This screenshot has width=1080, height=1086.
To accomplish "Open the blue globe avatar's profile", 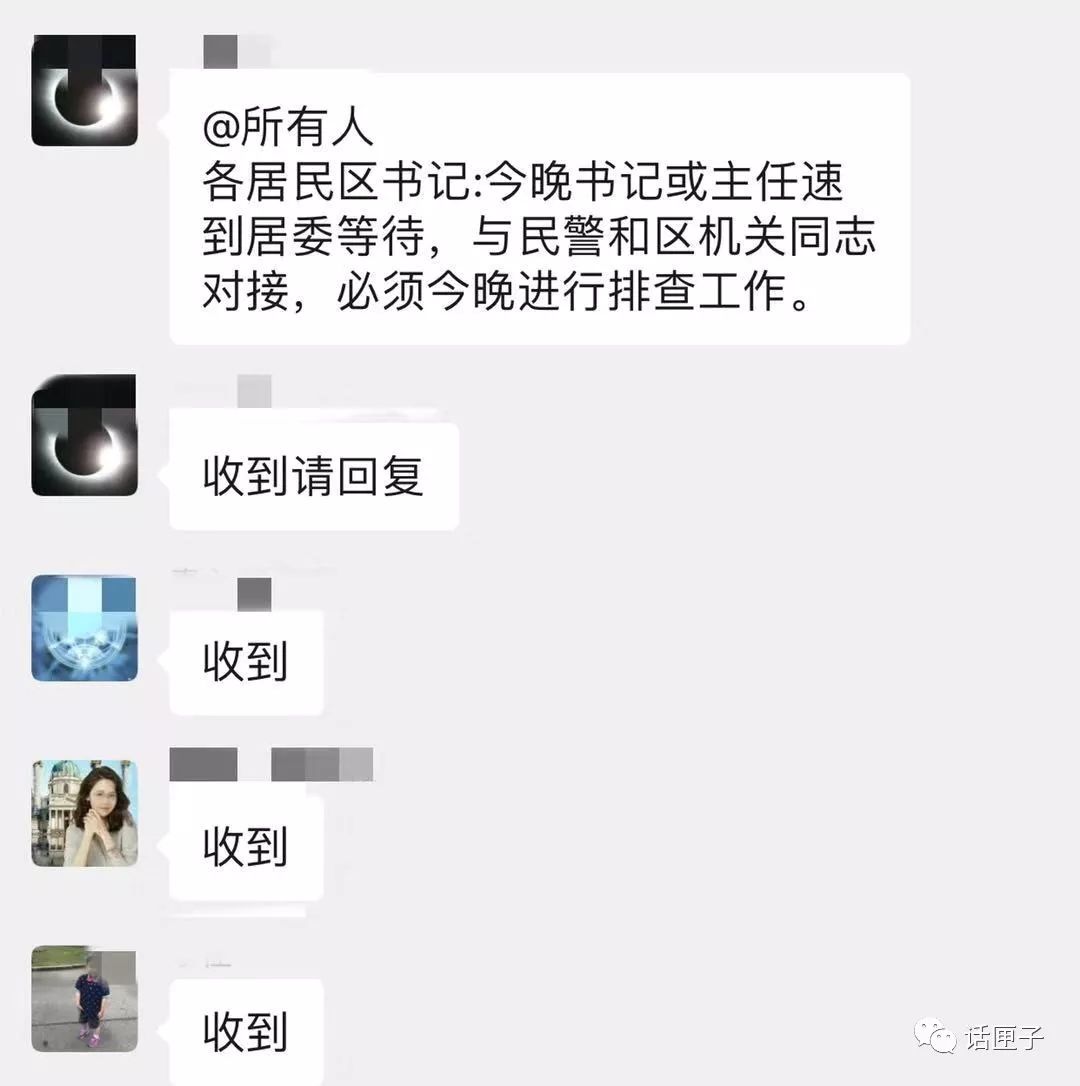I will coord(84,628).
